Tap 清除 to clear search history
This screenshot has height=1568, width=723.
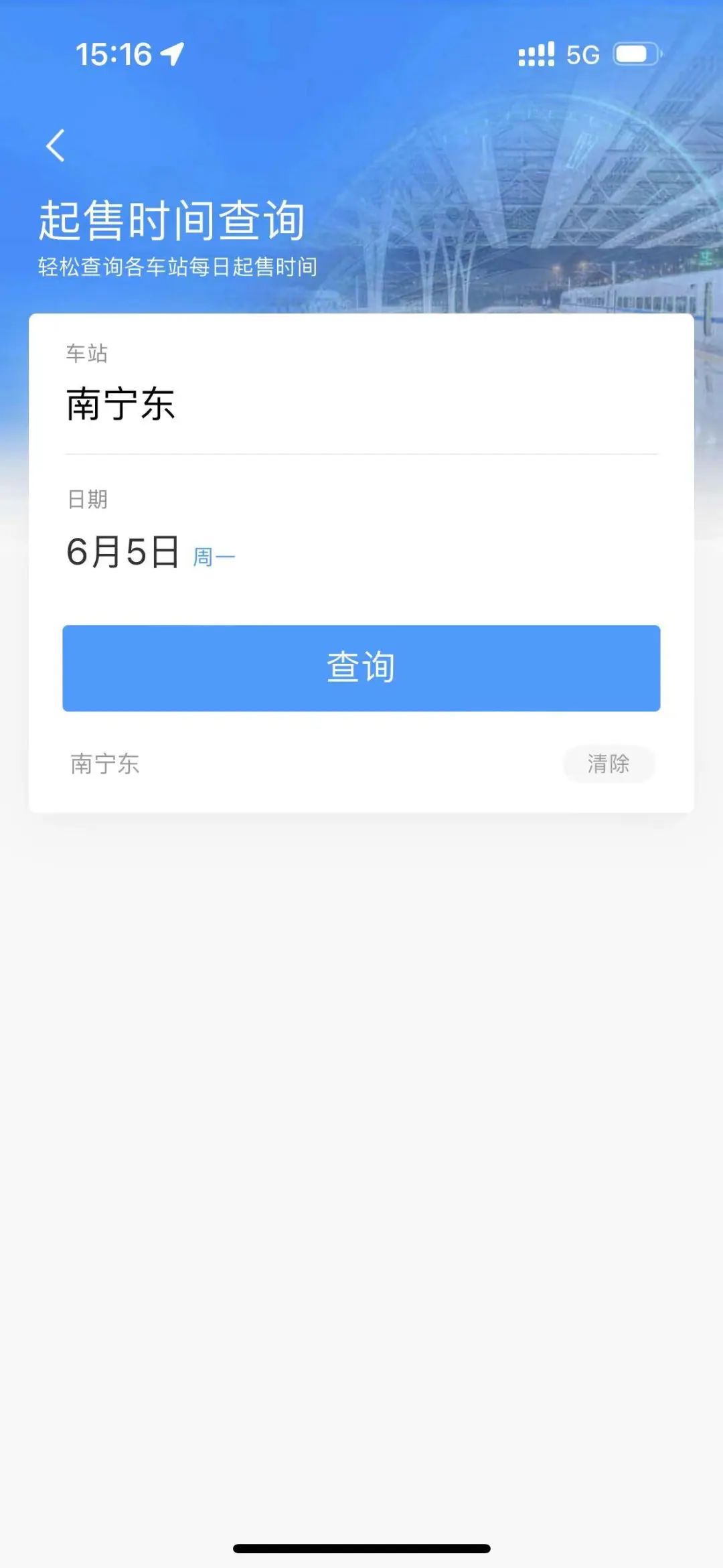click(x=608, y=764)
